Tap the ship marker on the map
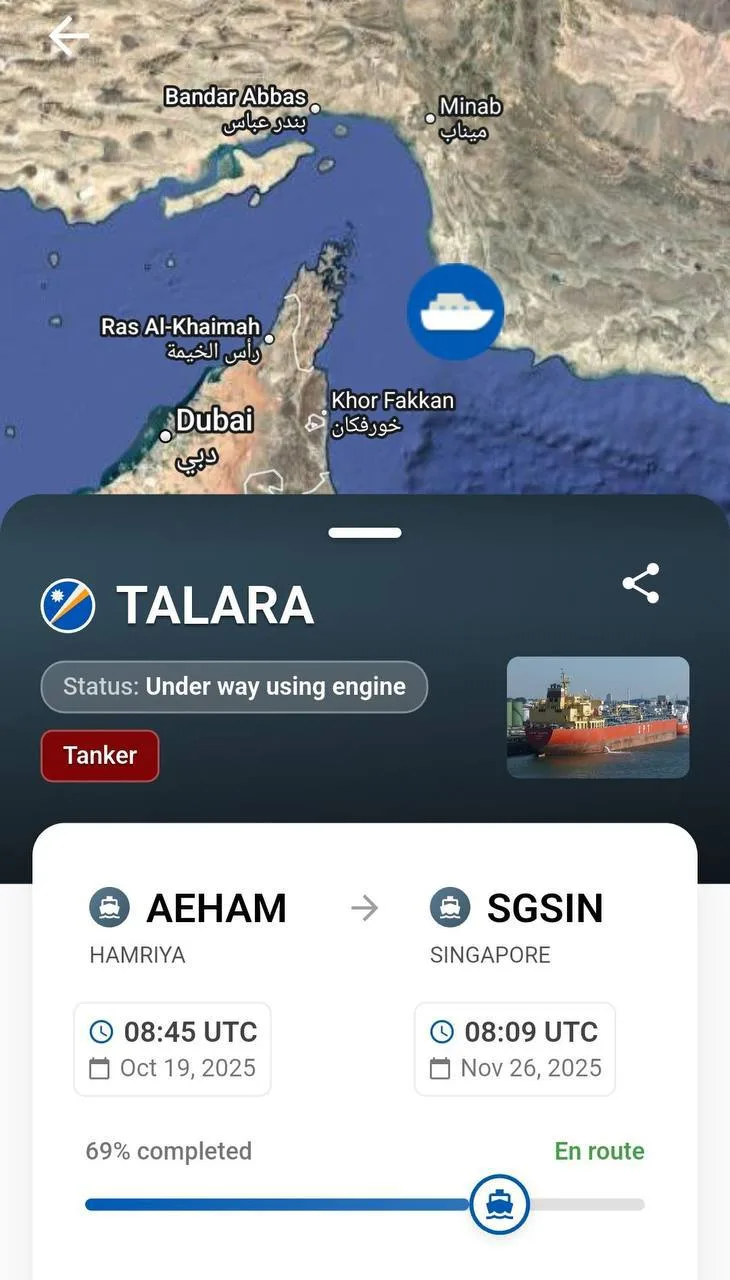The image size is (730, 1280). pyautogui.click(x=456, y=312)
